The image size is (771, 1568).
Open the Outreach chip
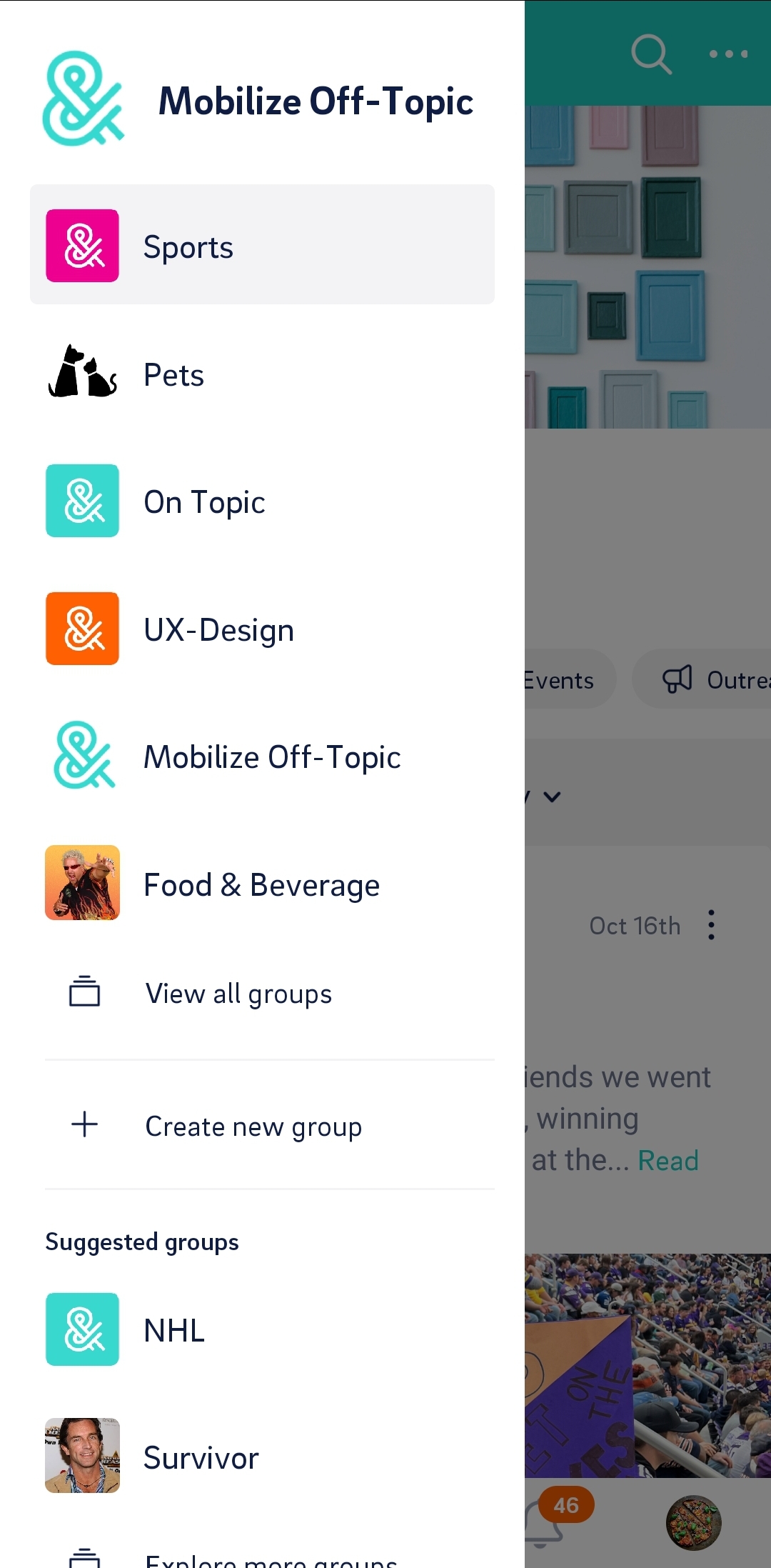click(702, 679)
